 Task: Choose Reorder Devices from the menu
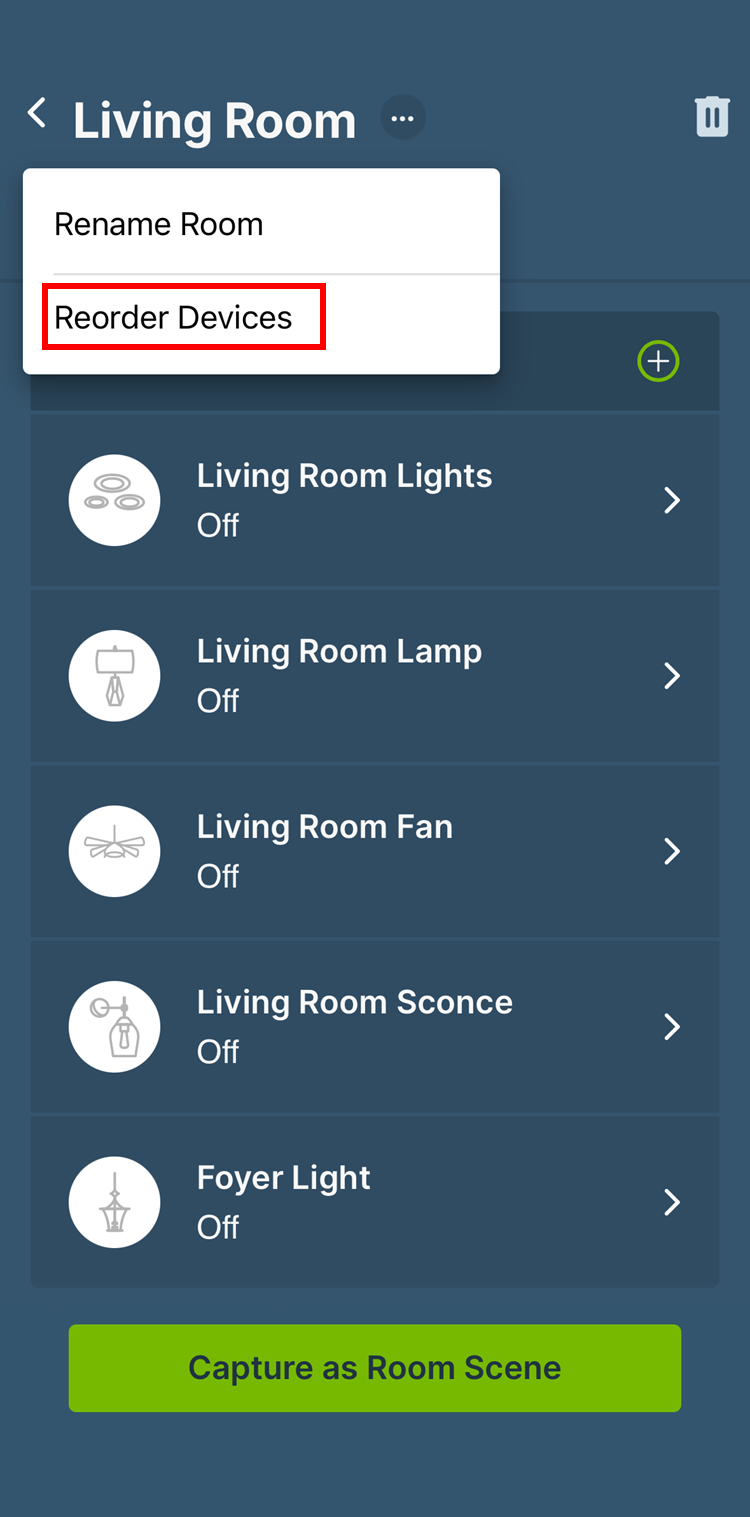tap(172, 317)
